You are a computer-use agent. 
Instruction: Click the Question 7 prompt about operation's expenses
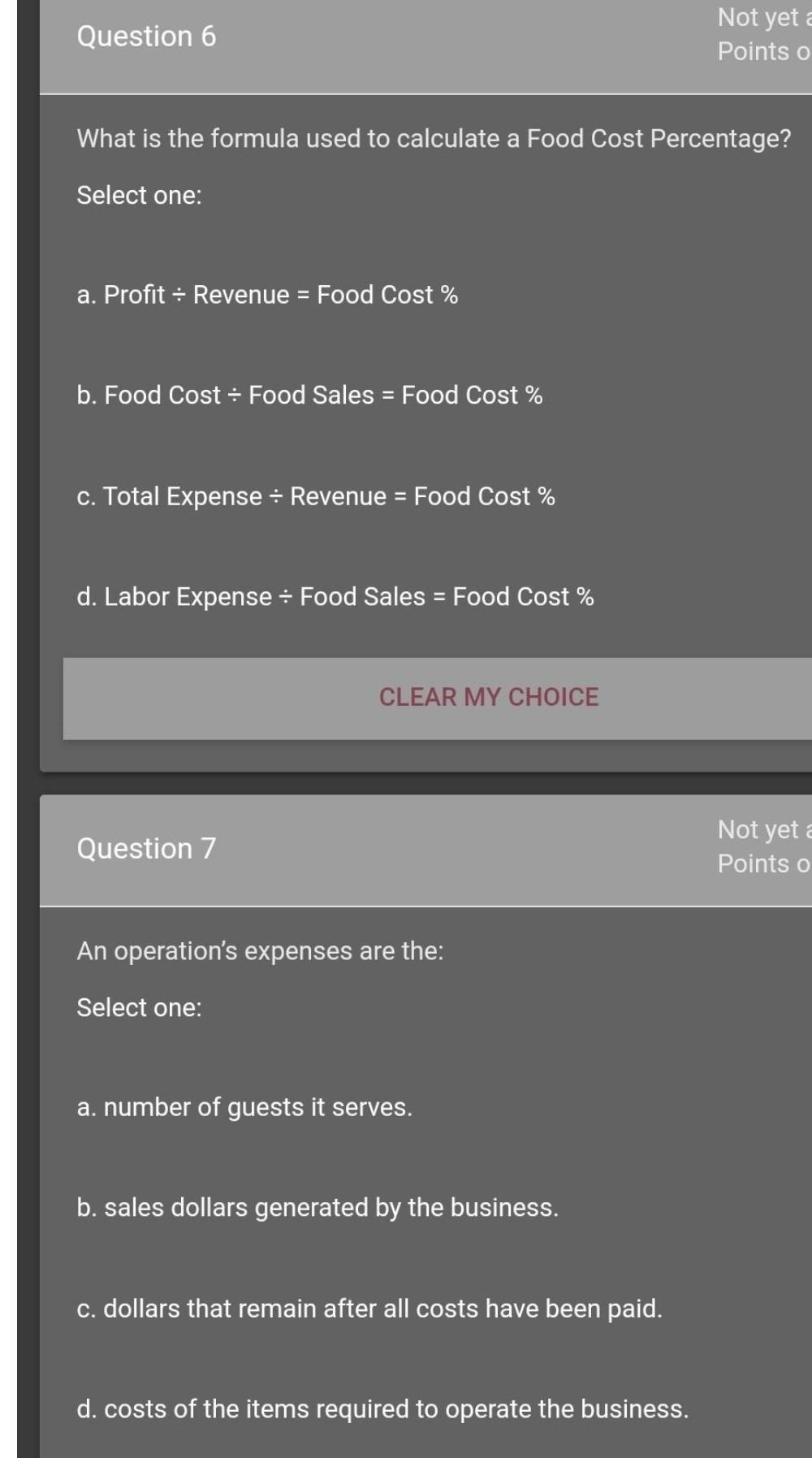pyautogui.click(x=260, y=950)
